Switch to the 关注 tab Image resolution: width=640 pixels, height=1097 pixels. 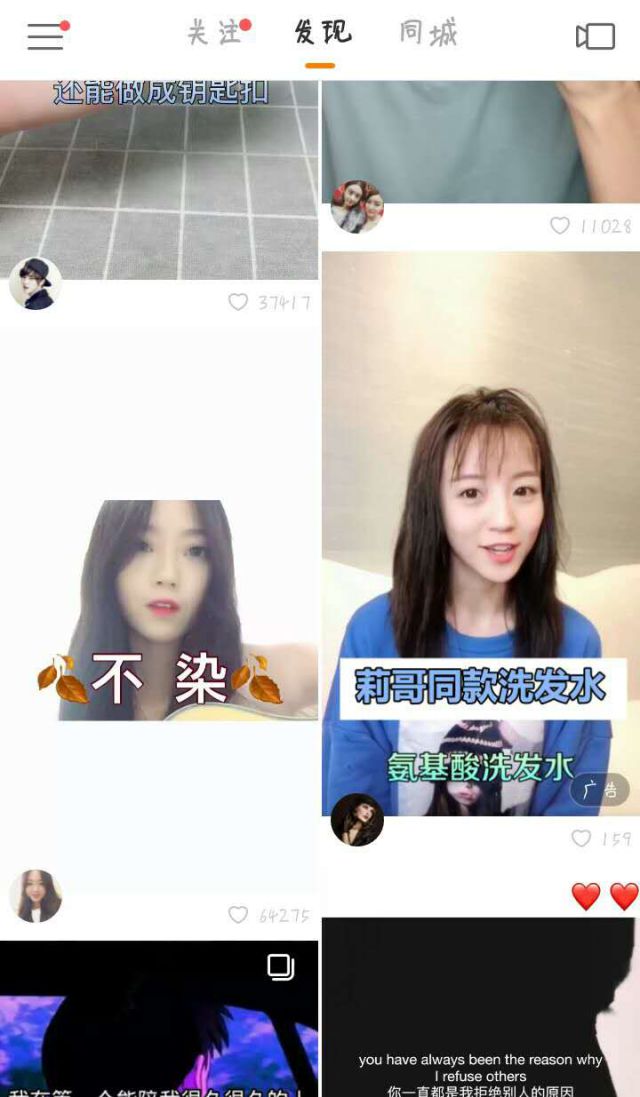216,32
